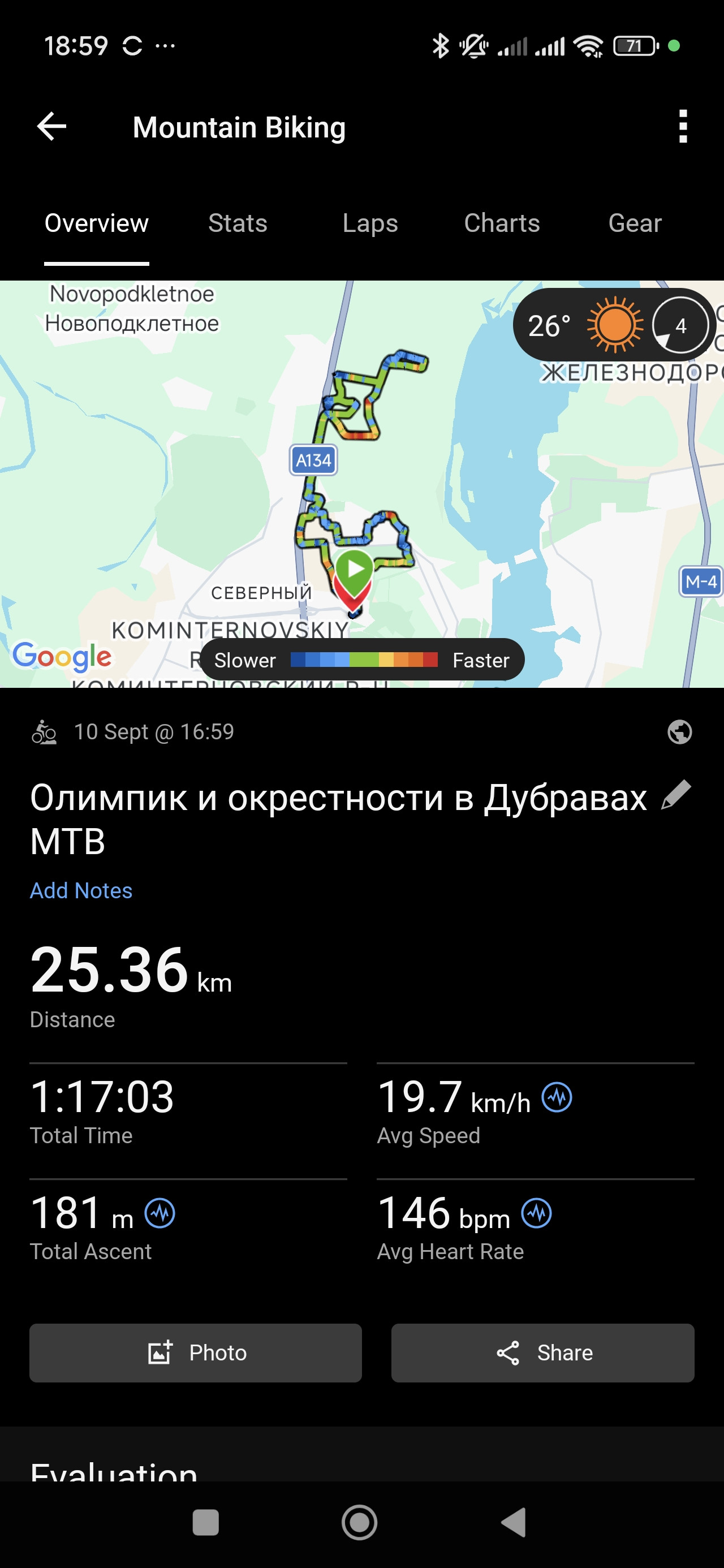The height and width of the screenshot is (1568, 724).
Task: Open the Charts tab
Action: point(502,223)
